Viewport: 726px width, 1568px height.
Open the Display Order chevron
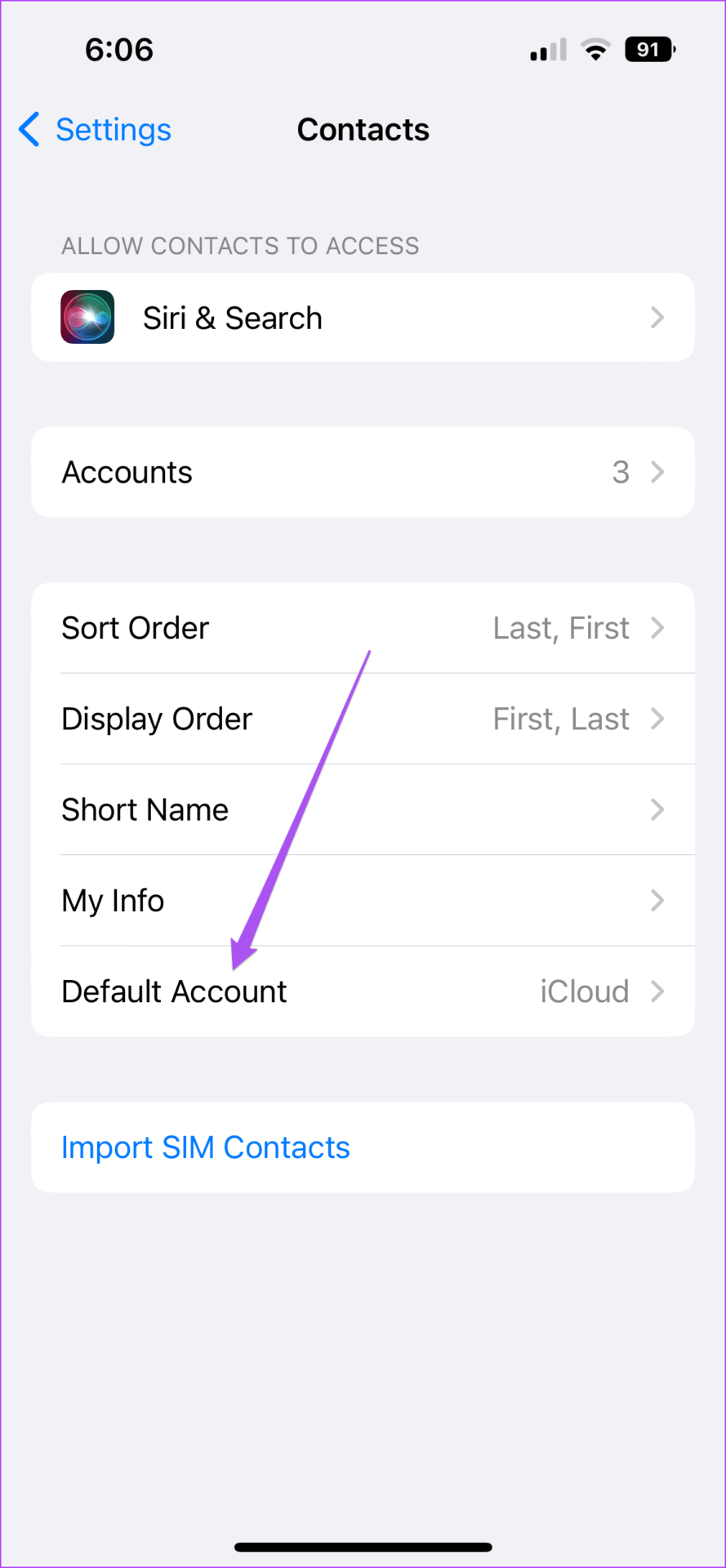(658, 719)
